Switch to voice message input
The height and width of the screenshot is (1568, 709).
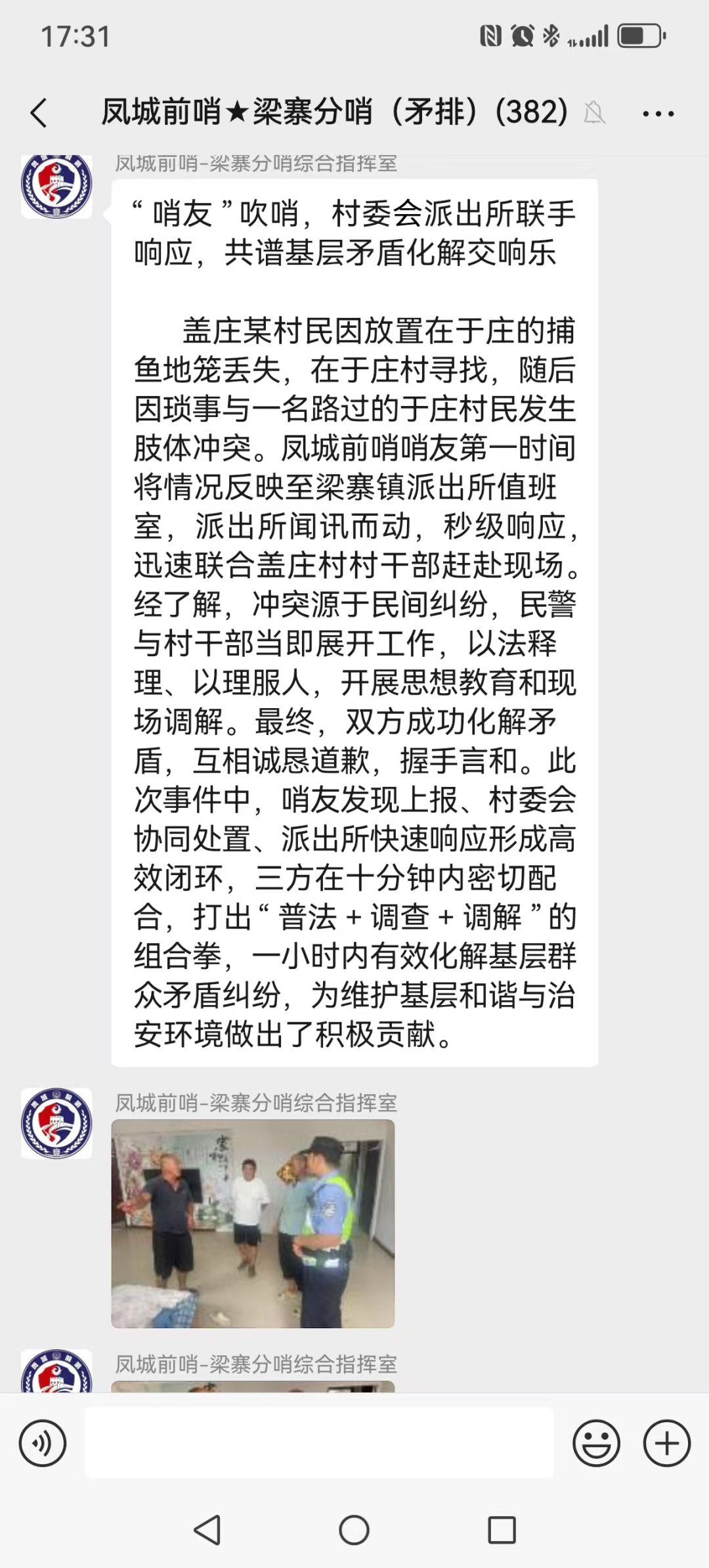(x=43, y=1444)
